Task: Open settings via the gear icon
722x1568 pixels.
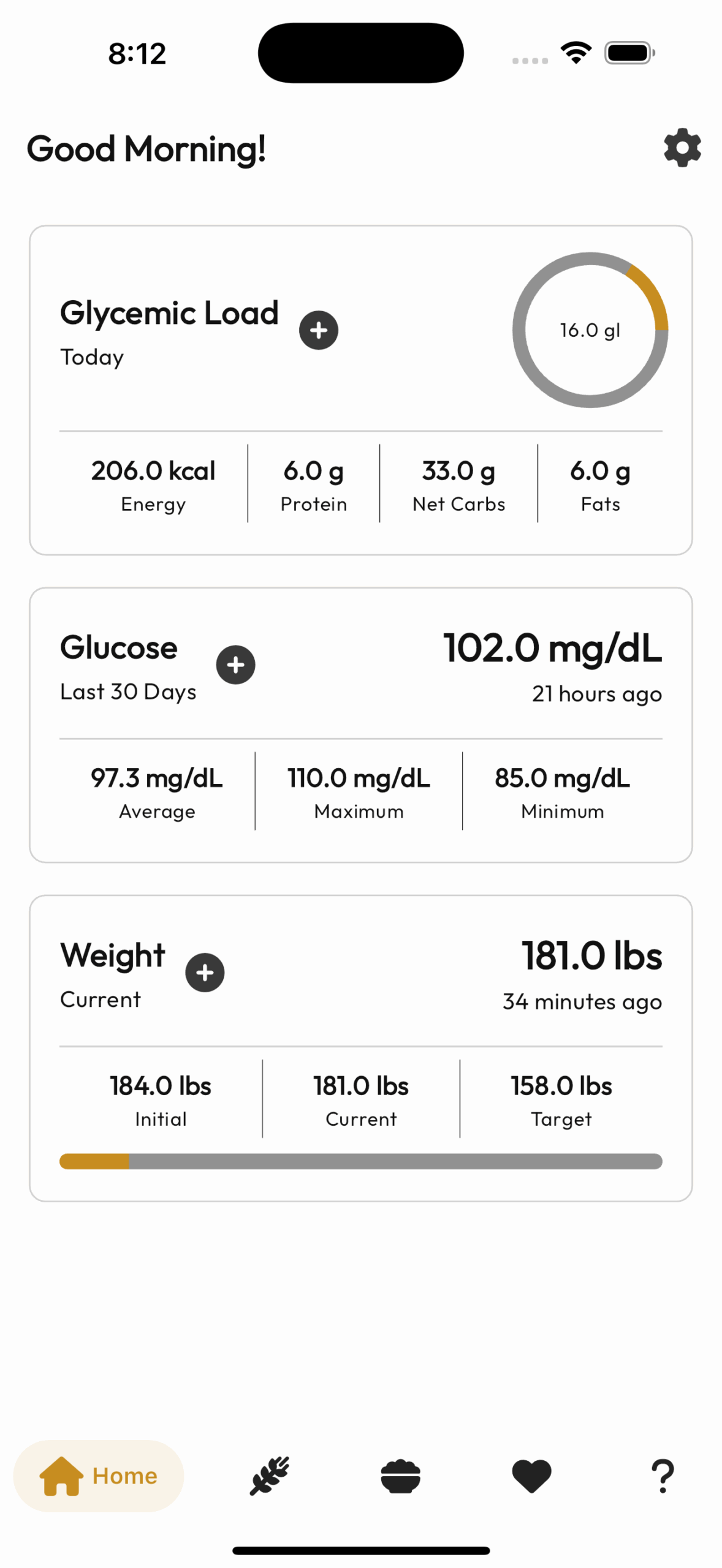Action: coord(682,147)
